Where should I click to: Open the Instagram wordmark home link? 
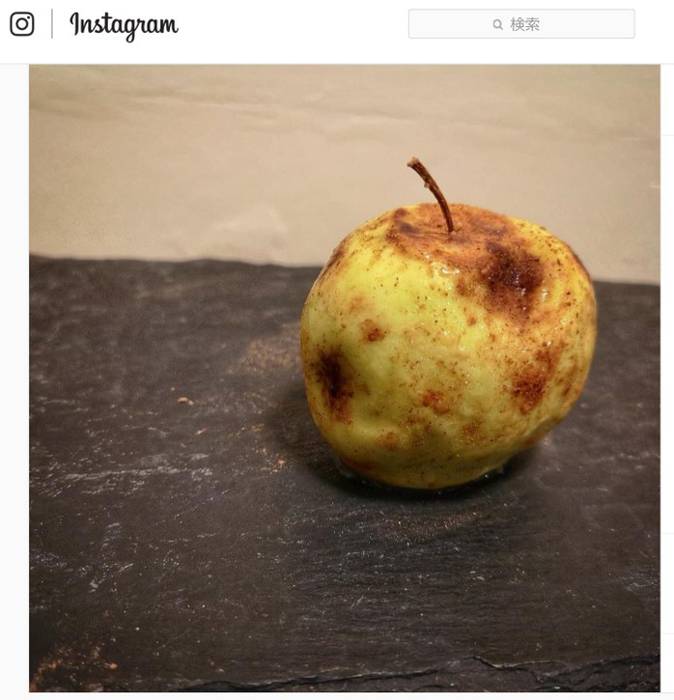coord(123,25)
